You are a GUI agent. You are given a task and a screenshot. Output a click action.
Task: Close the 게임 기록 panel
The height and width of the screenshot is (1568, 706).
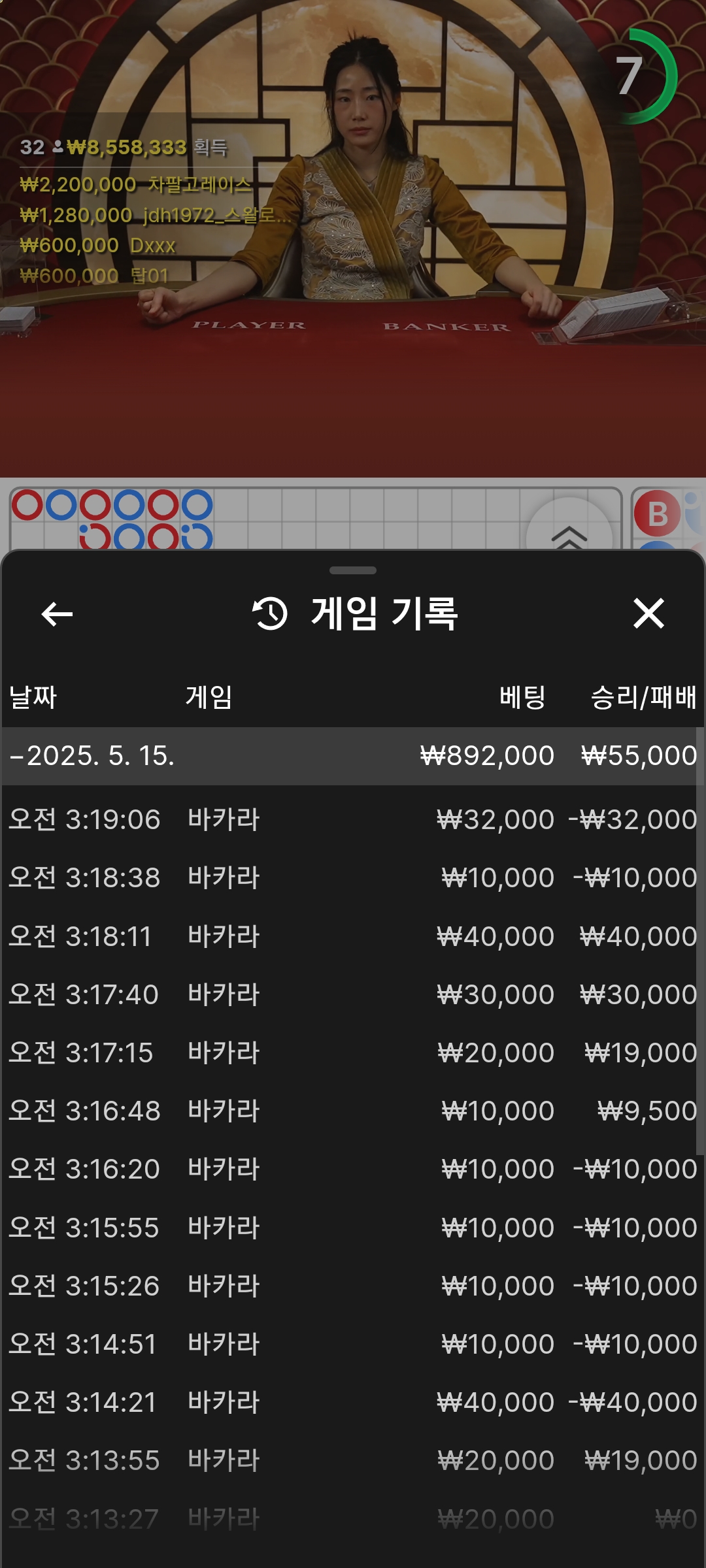pos(648,613)
